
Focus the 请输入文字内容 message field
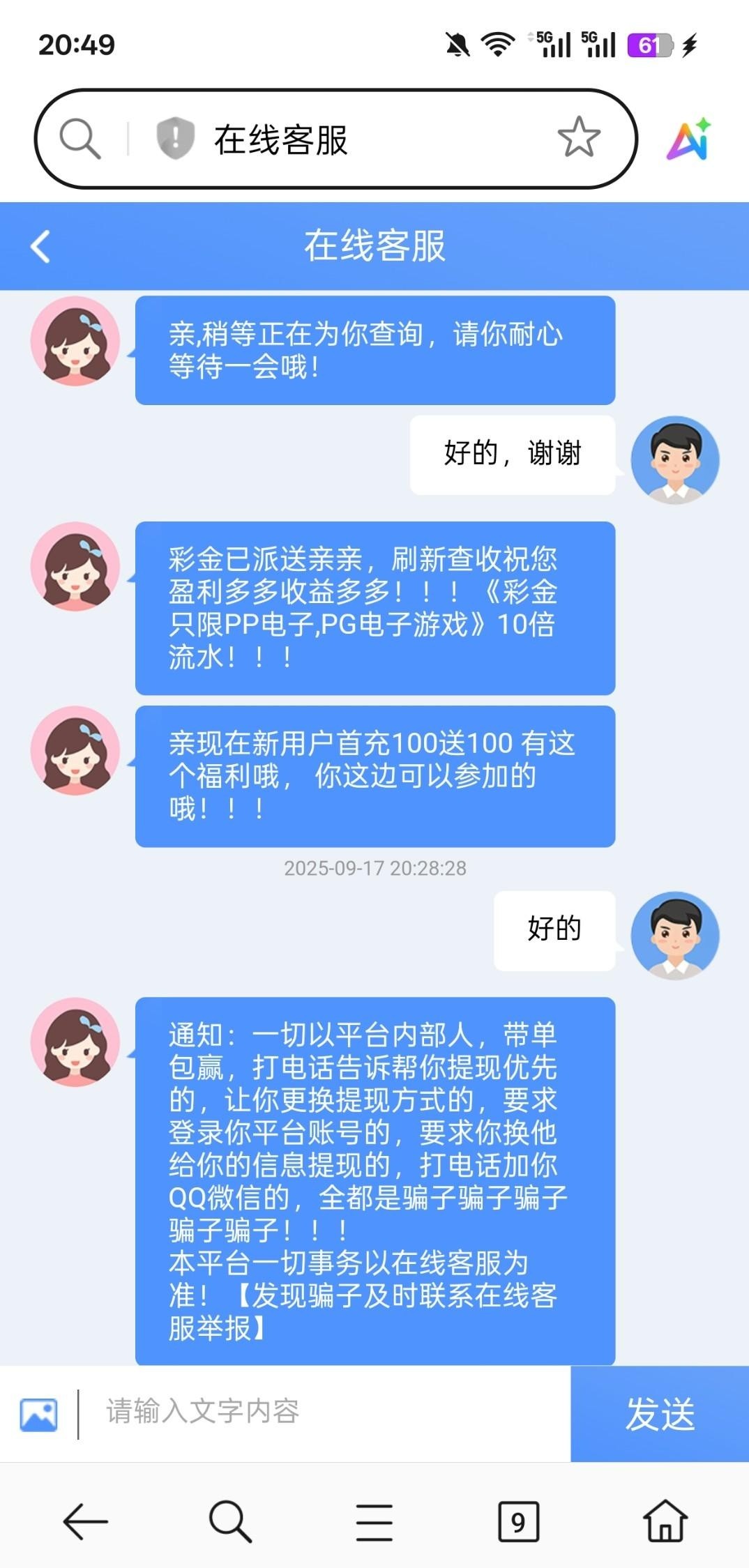tap(321, 1412)
